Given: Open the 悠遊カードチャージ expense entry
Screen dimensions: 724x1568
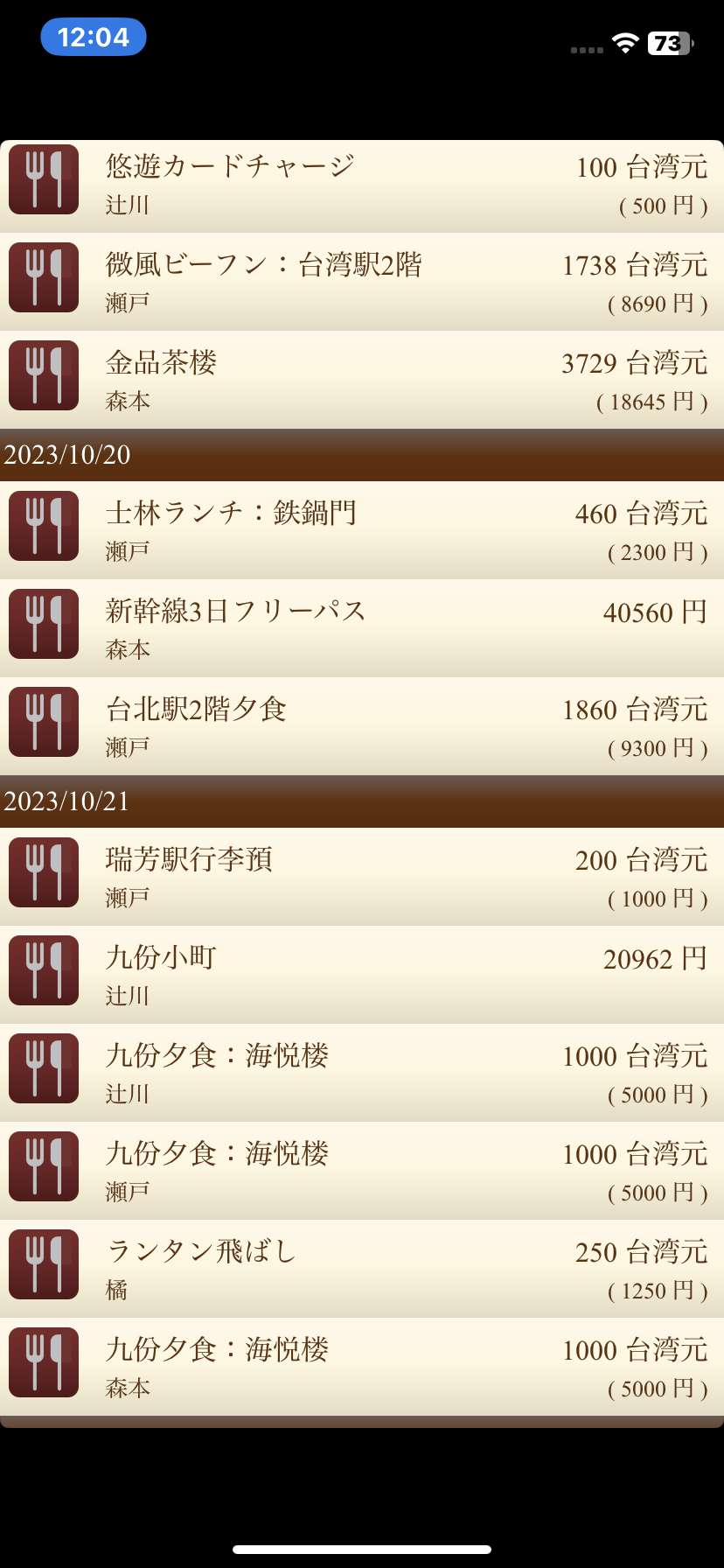Looking at the screenshot, I should (362, 185).
